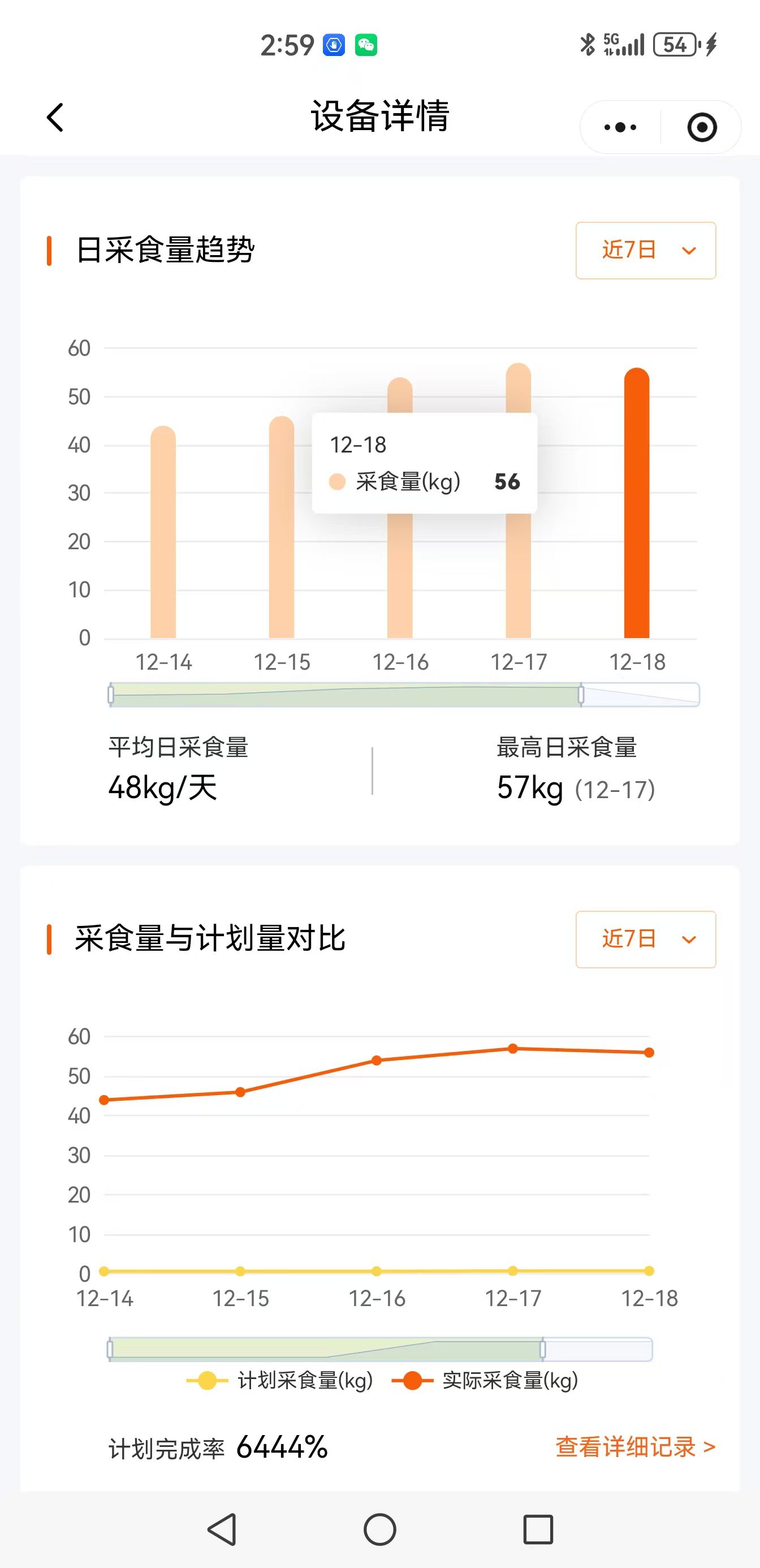Tap the system home button
The width and height of the screenshot is (760, 1568).
coord(379,1529)
